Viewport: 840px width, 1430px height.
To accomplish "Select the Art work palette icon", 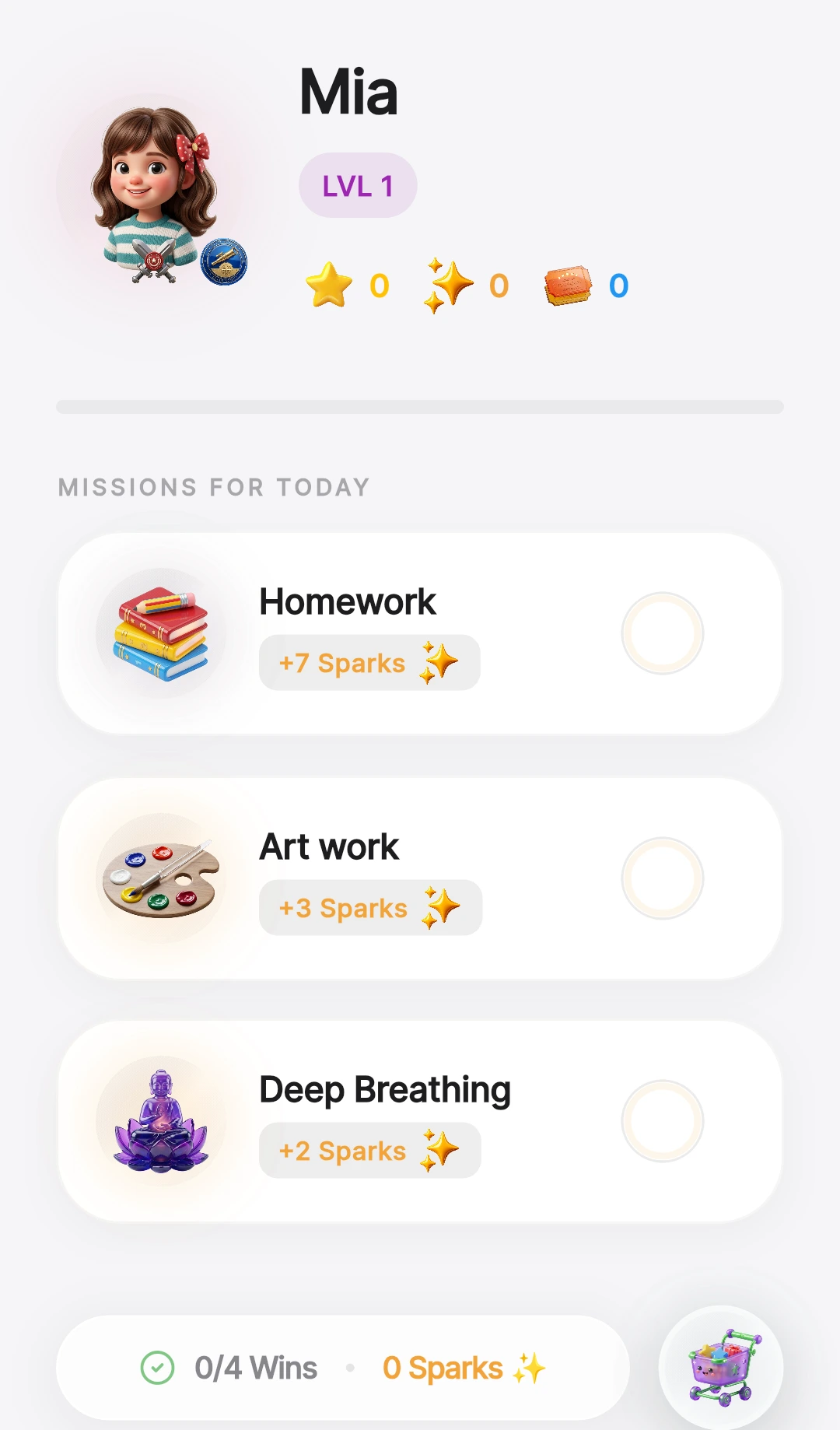I will point(159,878).
